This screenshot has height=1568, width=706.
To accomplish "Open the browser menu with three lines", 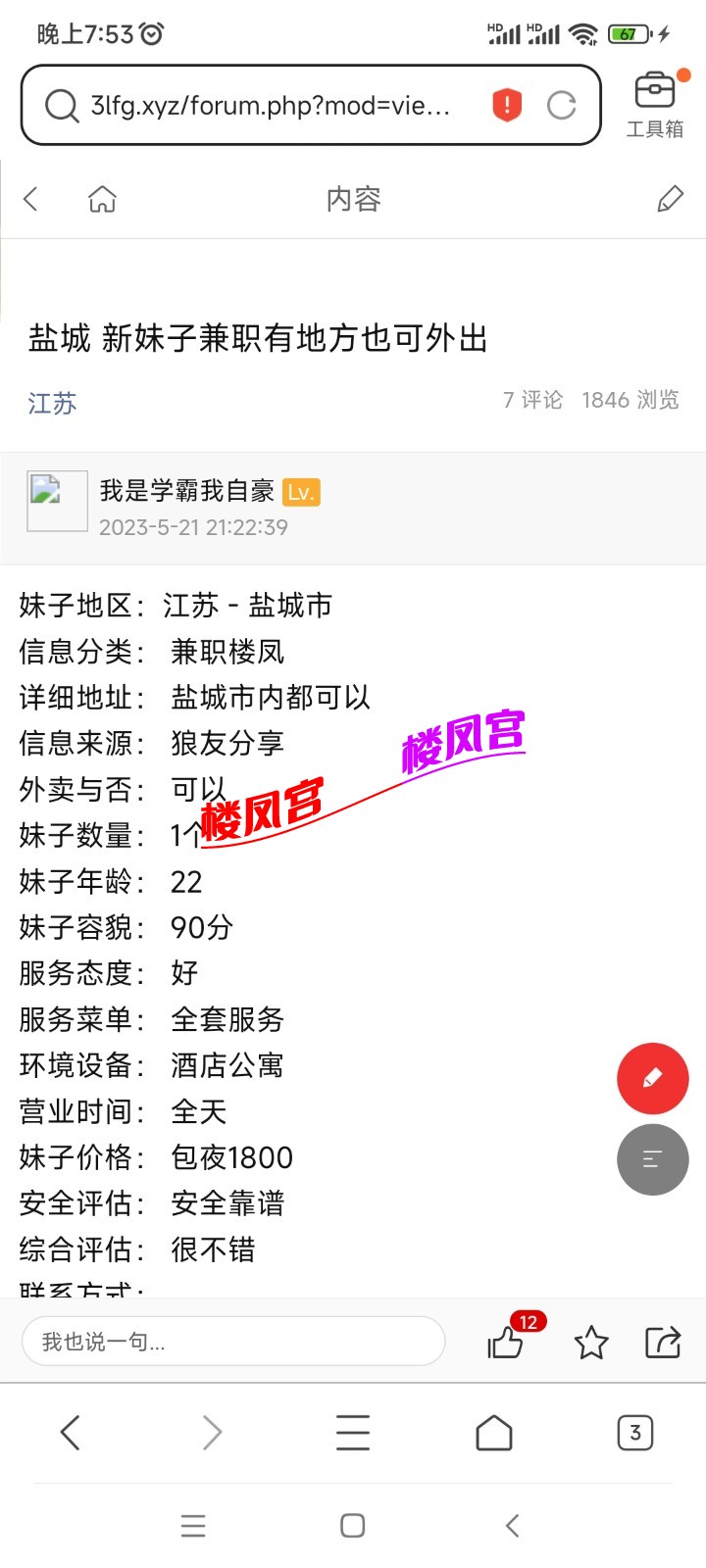I will click(352, 1432).
